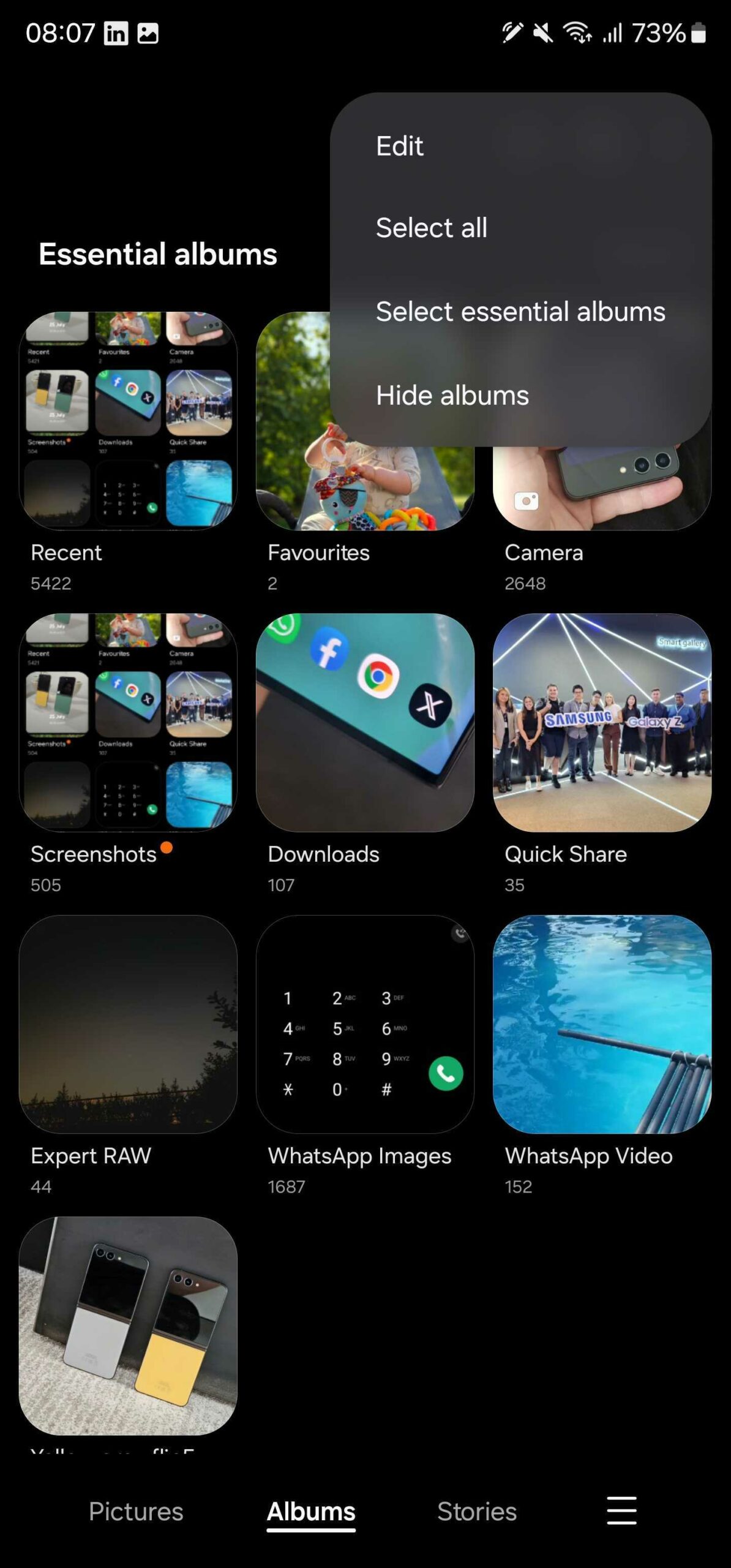
Task: Switch to the Stories tab
Action: pyautogui.click(x=476, y=1512)
